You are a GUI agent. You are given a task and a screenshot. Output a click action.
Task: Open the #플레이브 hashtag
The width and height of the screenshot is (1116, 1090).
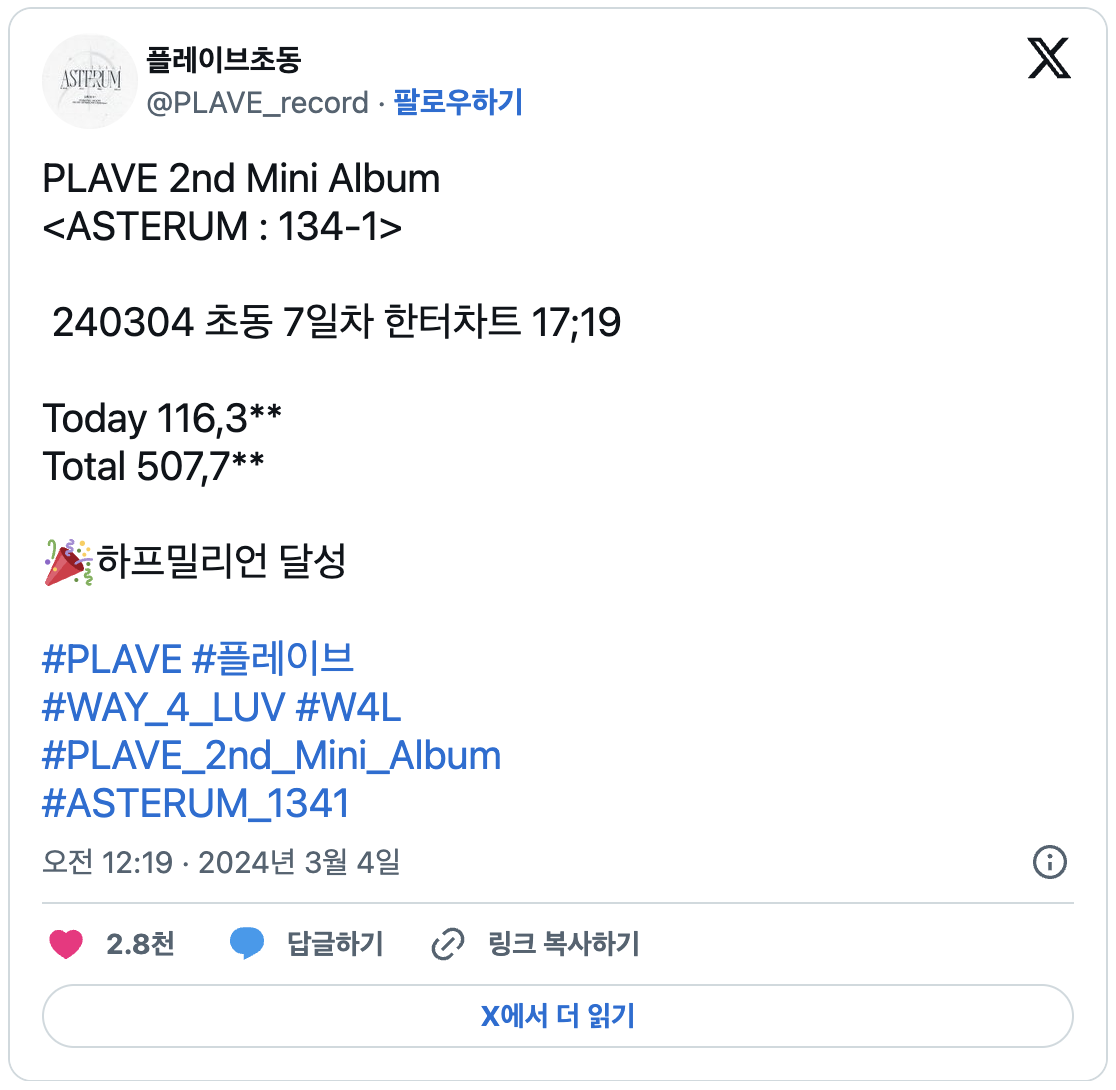272,659
